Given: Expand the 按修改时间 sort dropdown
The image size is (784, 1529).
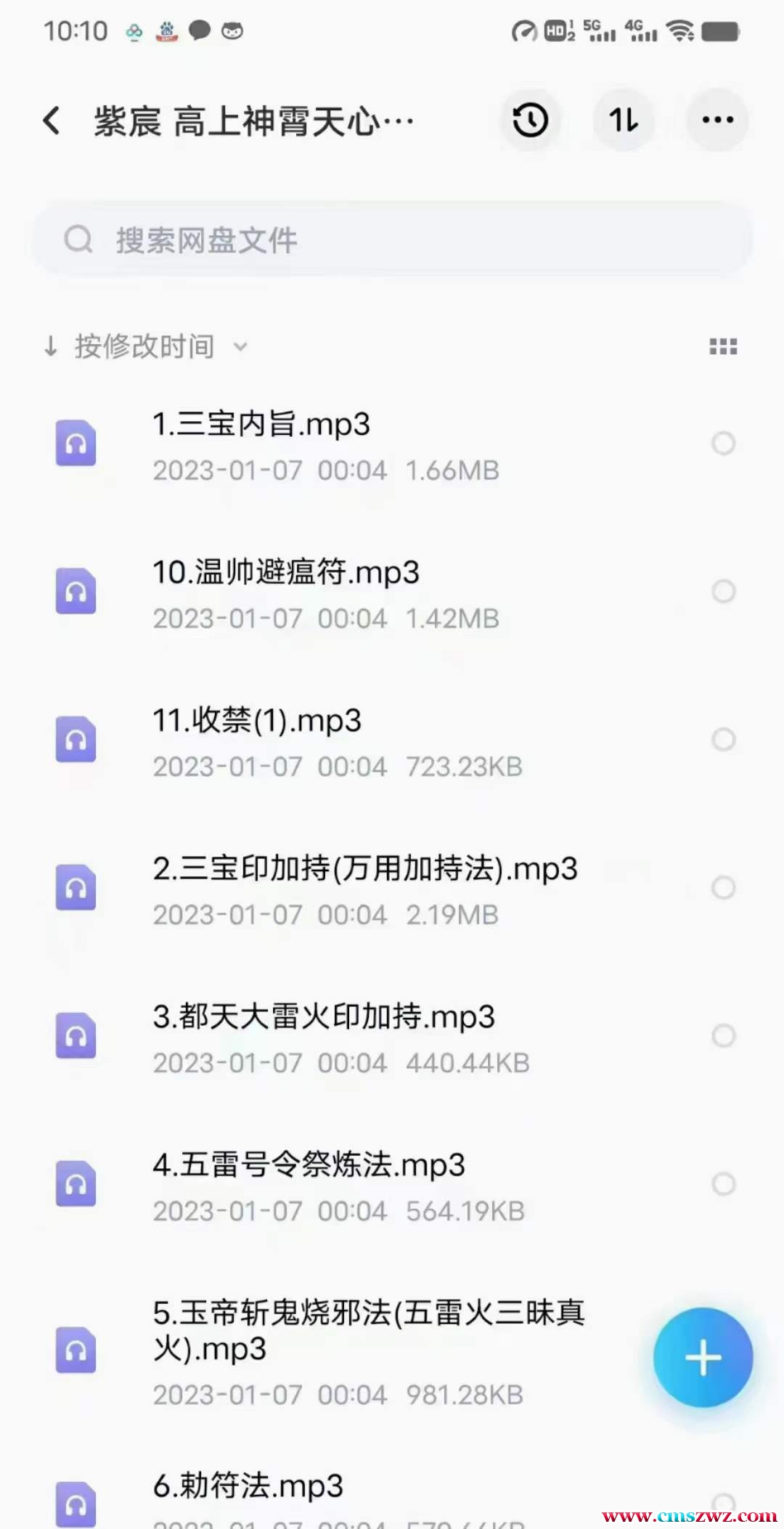Looking at the screenshot, I should (x=145, y=347).
